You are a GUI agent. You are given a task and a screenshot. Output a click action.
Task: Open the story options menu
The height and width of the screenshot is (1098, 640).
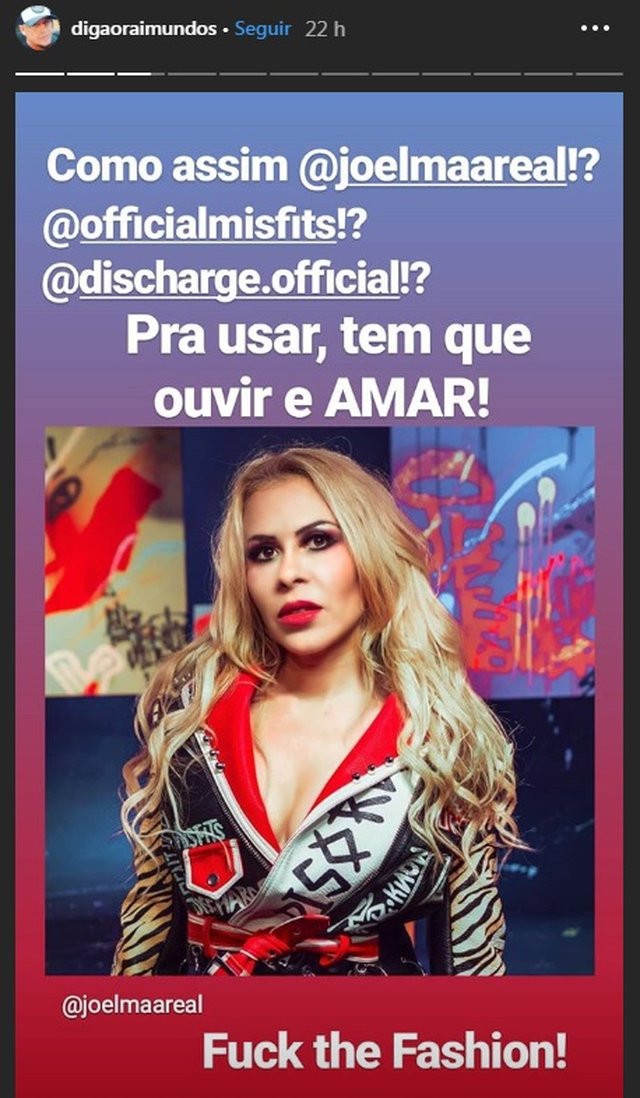click(x=596, y=29)
